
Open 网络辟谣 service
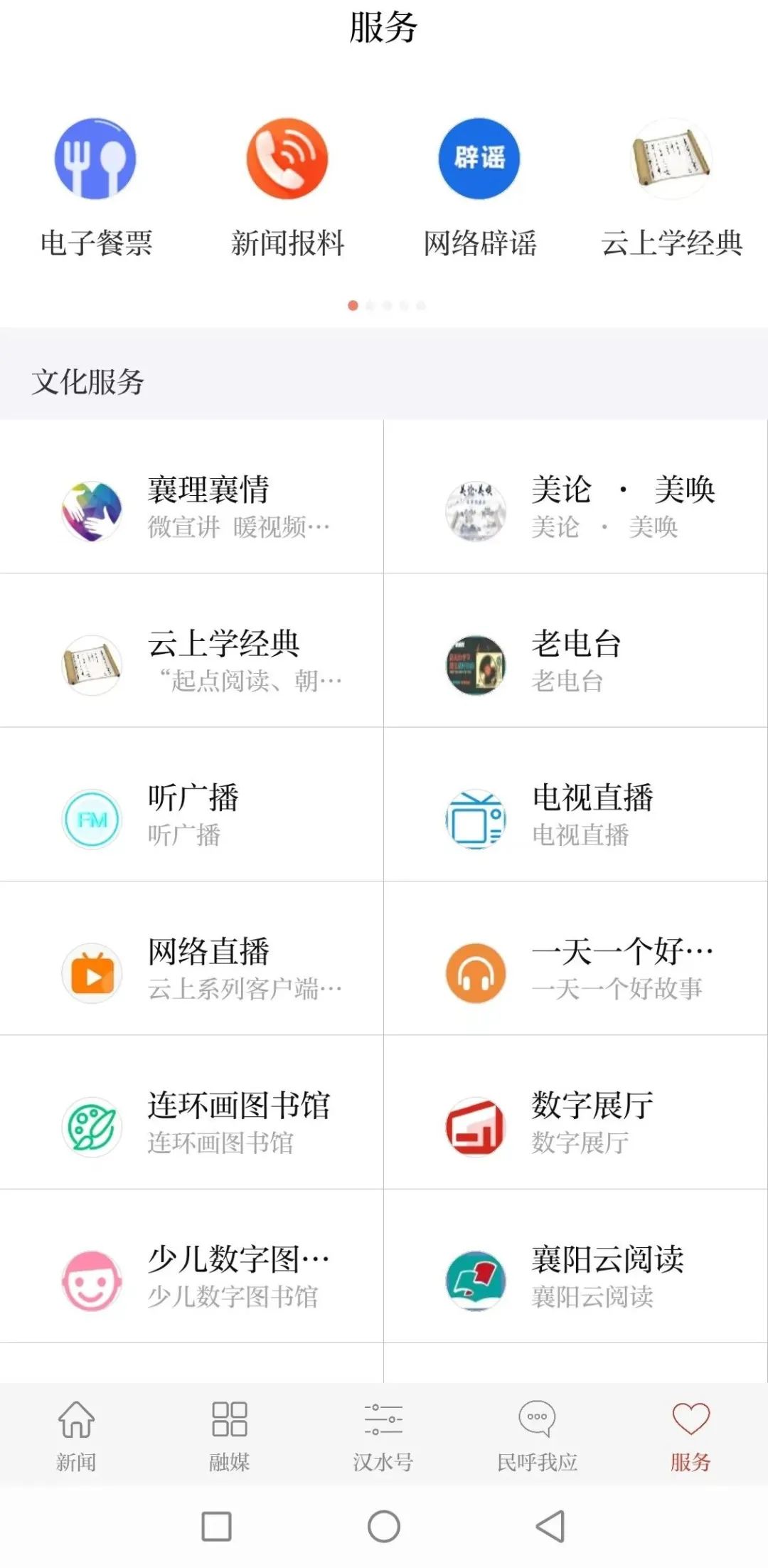(479, 186)
